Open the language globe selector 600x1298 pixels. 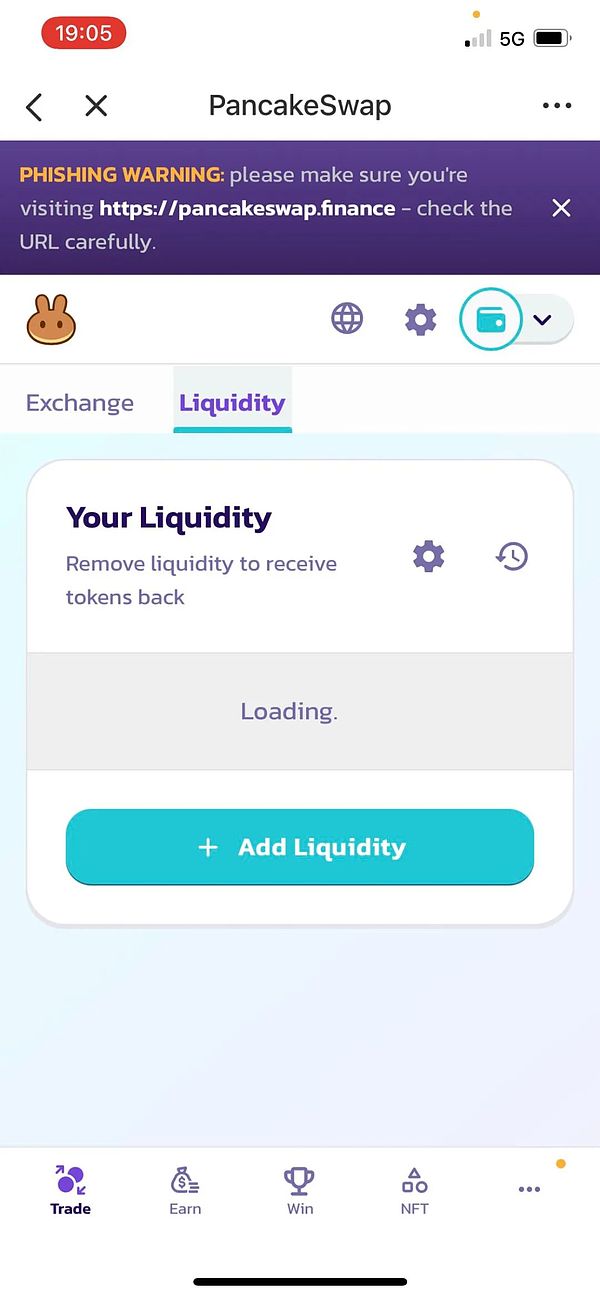[347, 320]
